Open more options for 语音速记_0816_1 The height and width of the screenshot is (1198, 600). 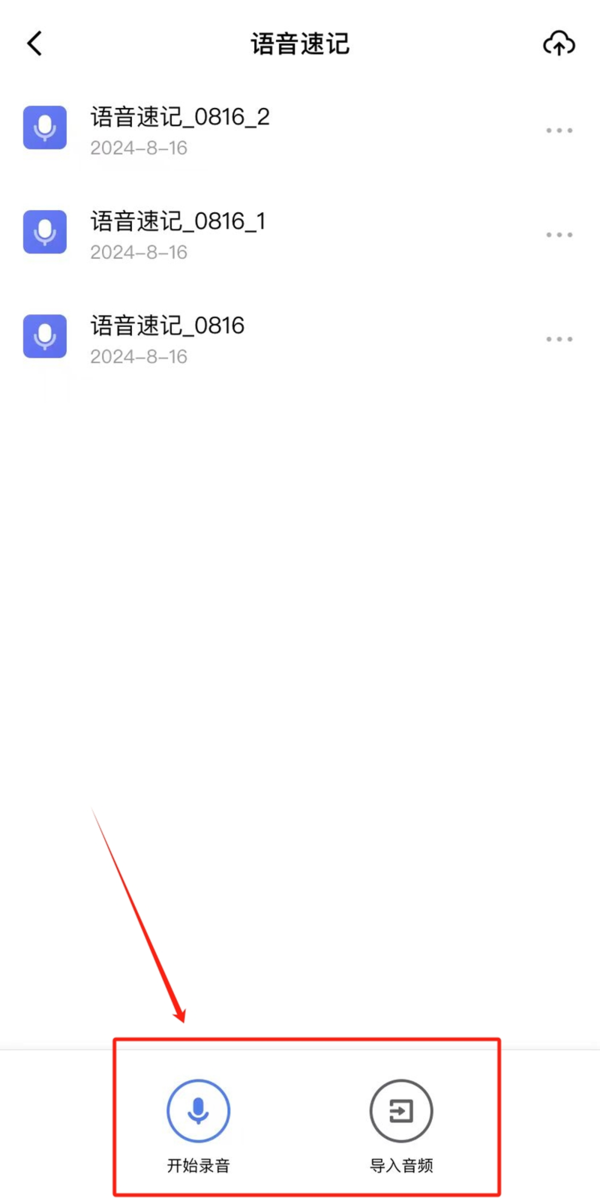tap(559, 235)
